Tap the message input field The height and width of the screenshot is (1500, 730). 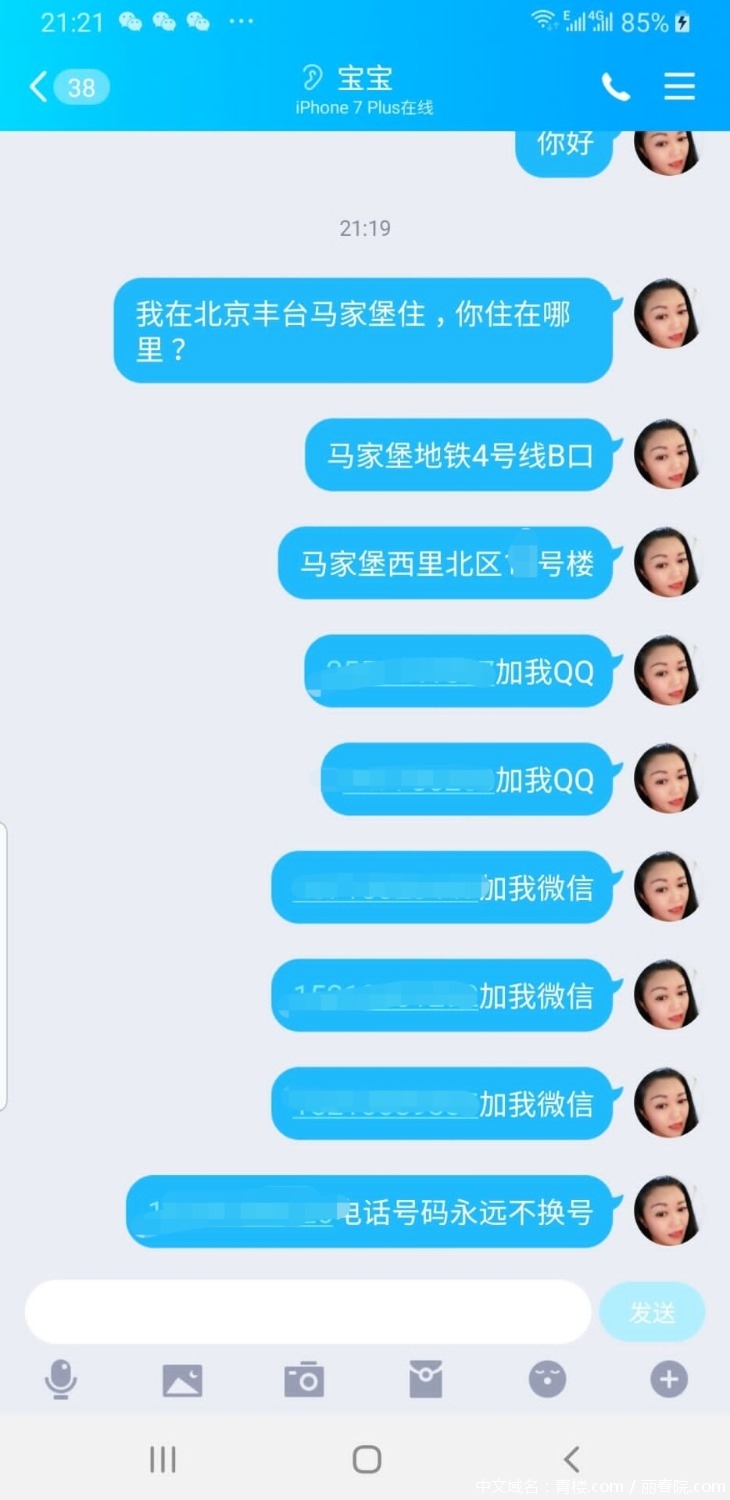coord(308,1312)
